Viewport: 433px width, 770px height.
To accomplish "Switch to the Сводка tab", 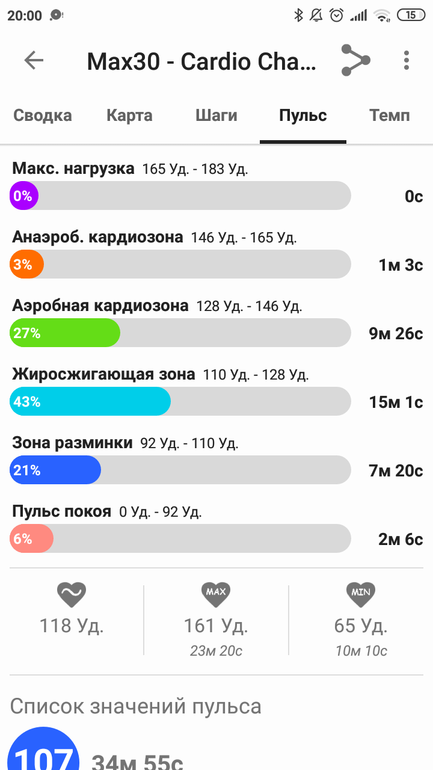I will pyautogui.click(x=42, y=116).
